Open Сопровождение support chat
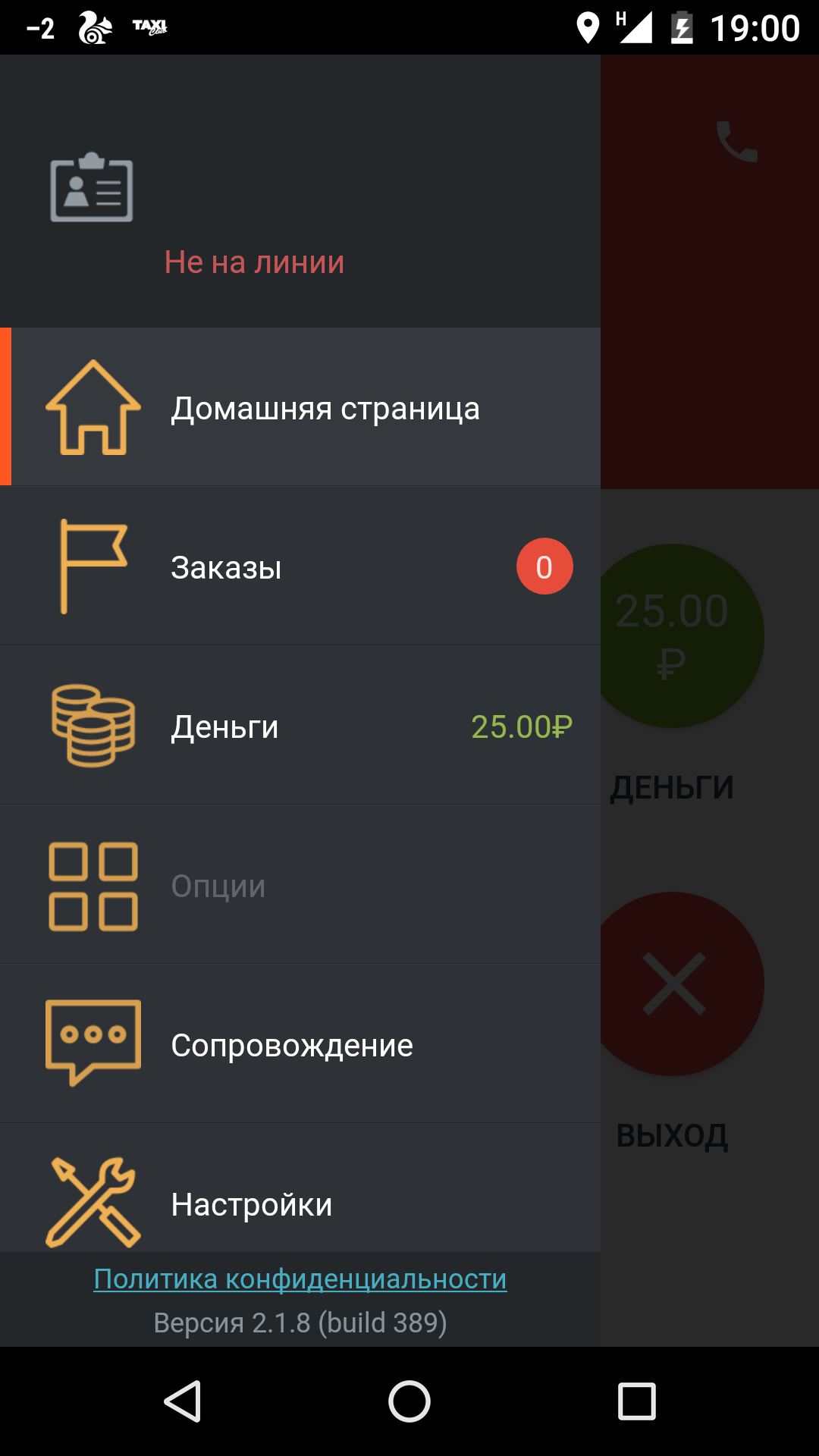The image size is (819, 1456). (303, 1045)
